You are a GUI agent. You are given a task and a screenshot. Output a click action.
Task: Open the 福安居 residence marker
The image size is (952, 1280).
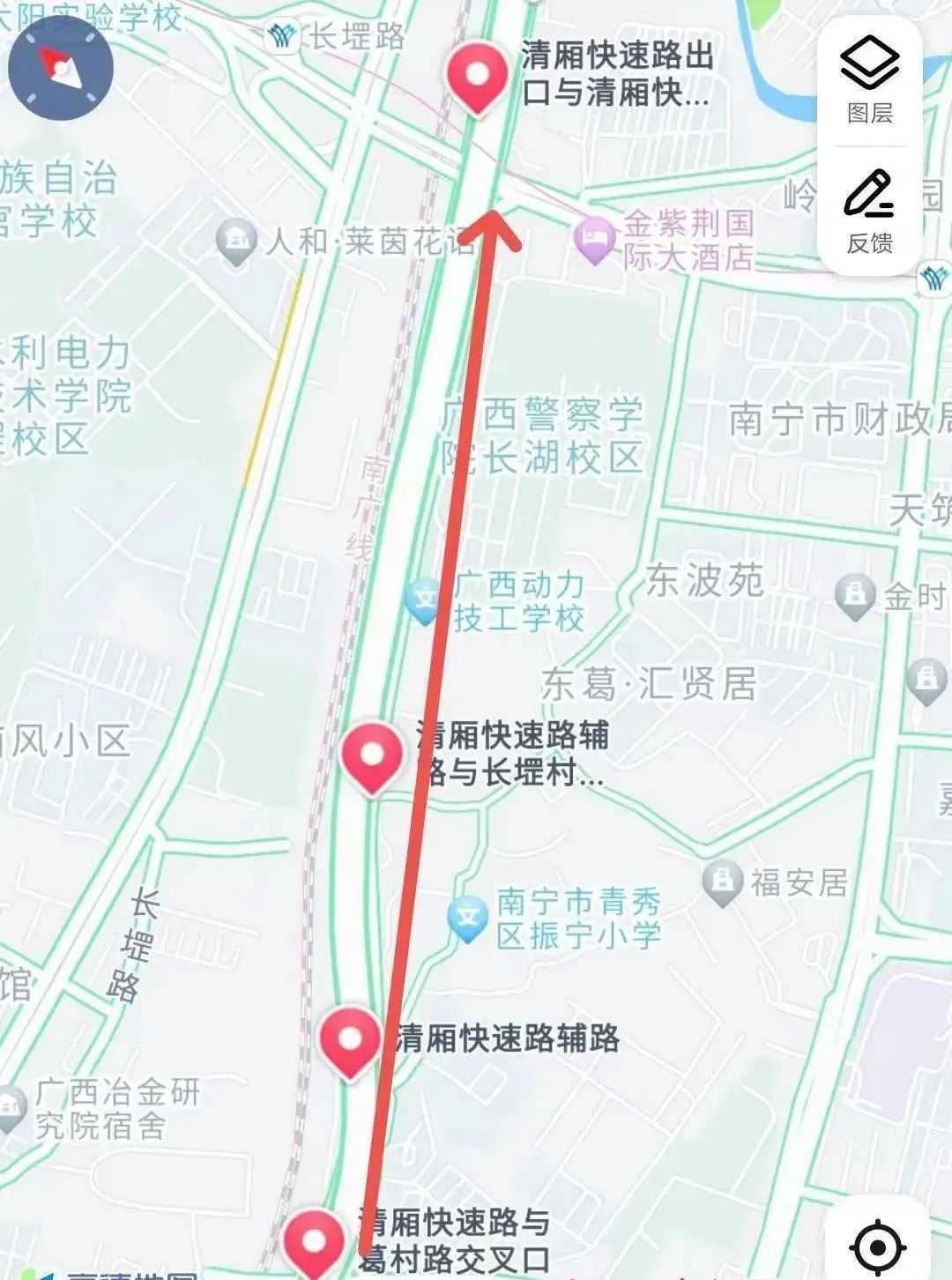click(723, 882)
